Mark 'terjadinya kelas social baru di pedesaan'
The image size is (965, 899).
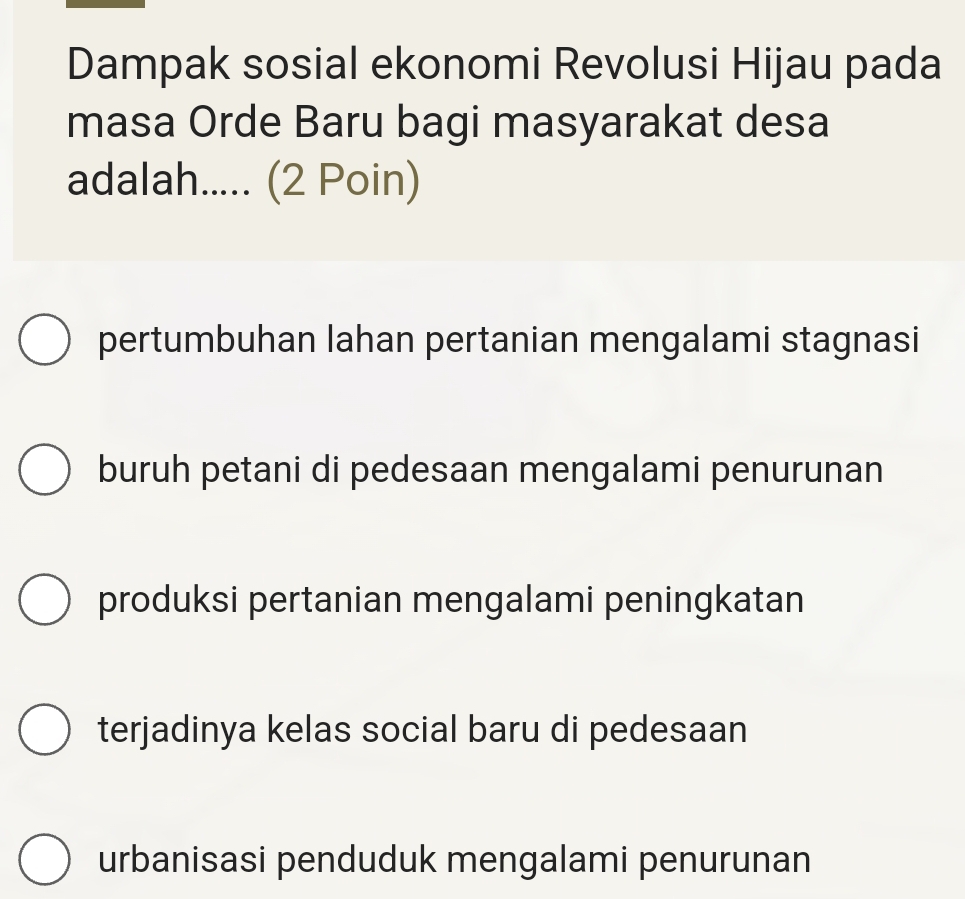tap(45, 730)
